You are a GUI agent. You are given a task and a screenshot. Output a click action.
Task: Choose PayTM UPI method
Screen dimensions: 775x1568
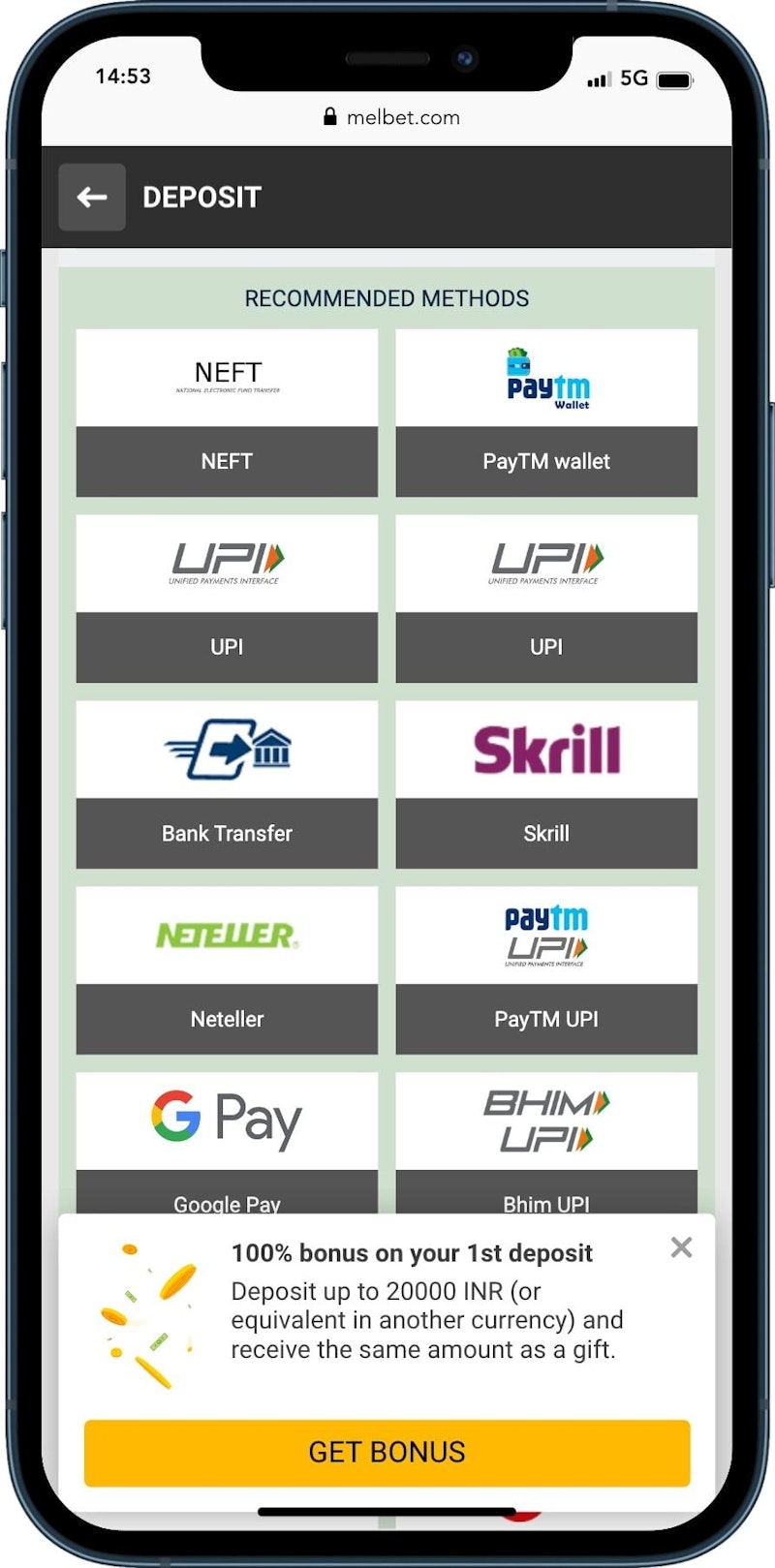[546, 970]
